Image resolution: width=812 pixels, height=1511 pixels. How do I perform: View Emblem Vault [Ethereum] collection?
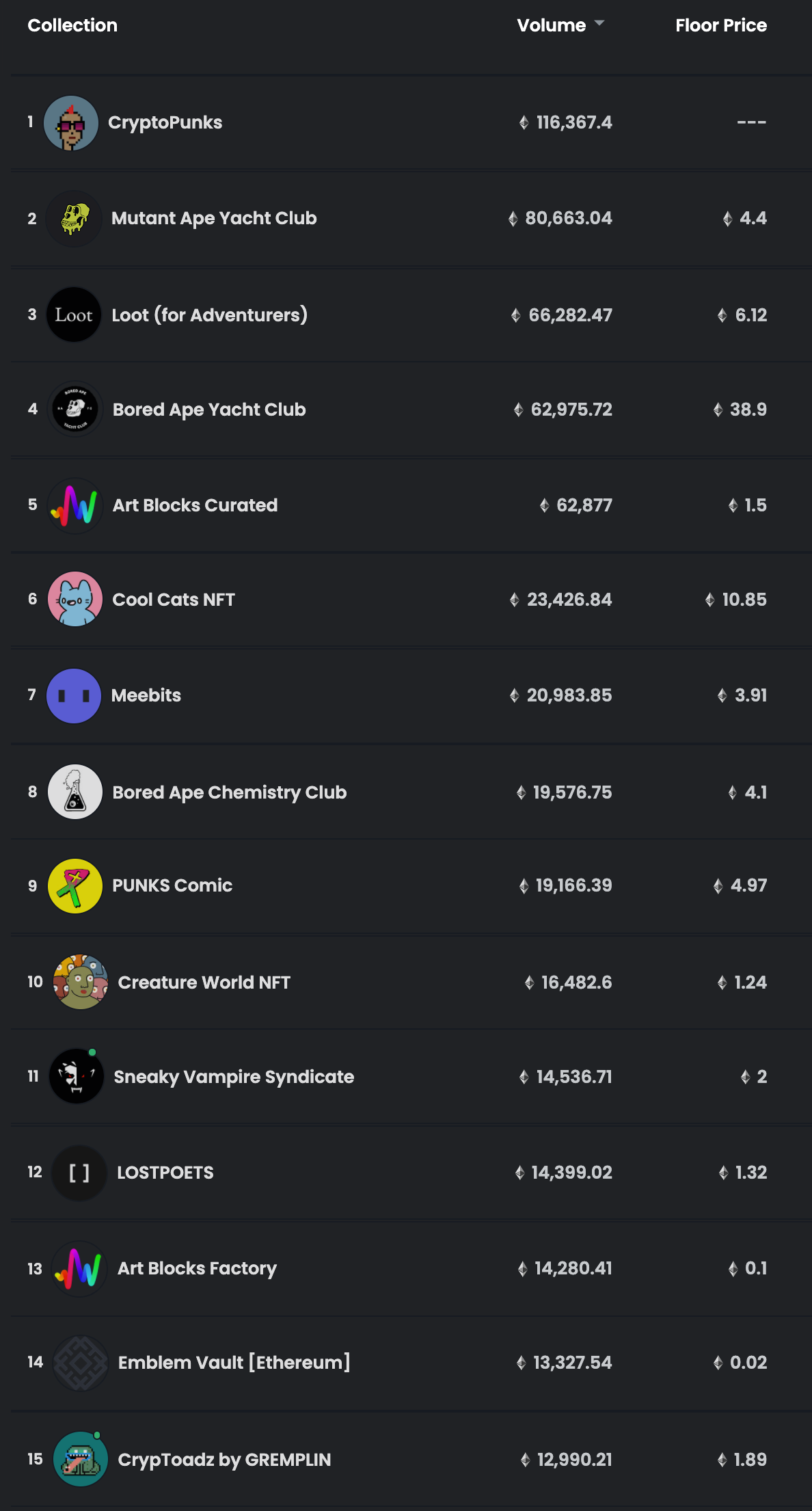click(411, 1363)
